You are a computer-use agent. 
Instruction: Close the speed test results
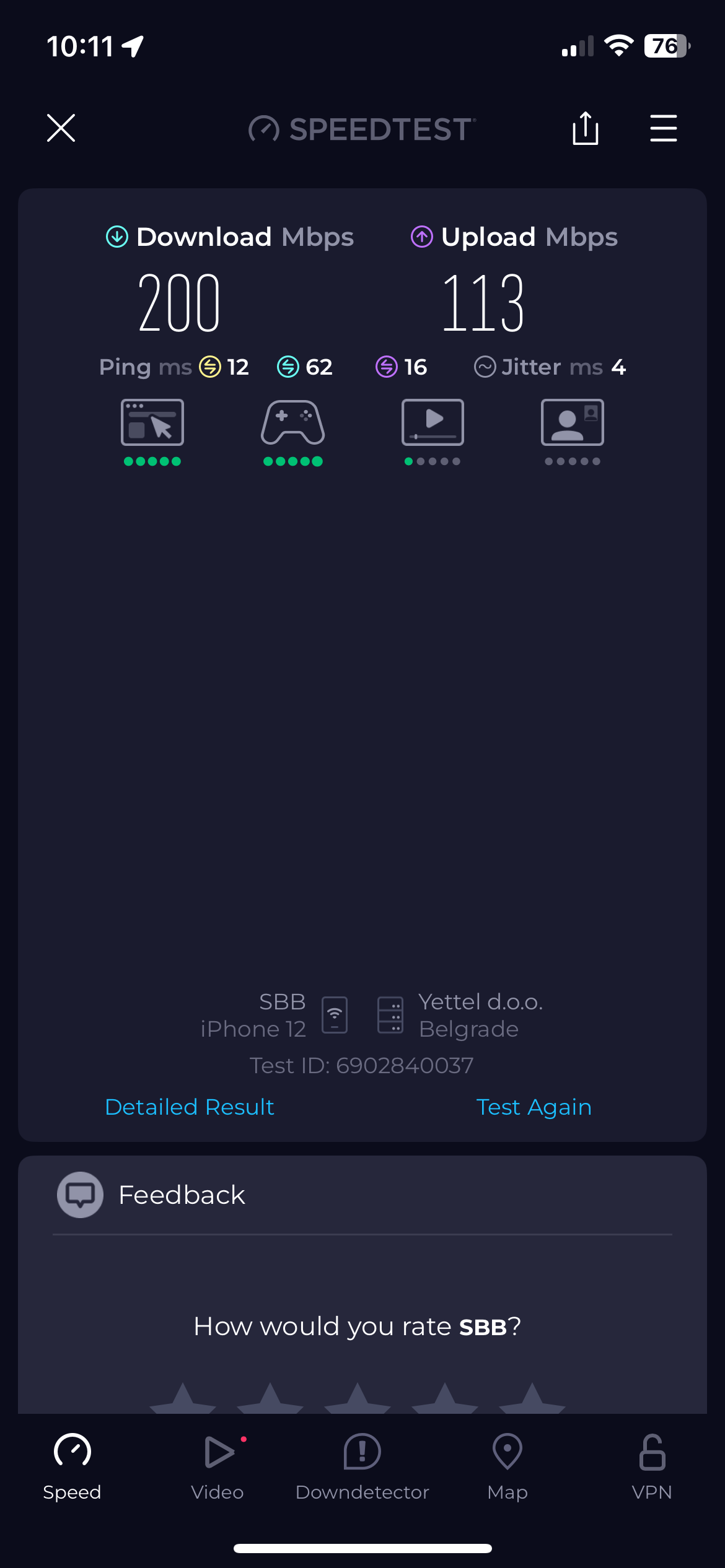click(61, 128)
